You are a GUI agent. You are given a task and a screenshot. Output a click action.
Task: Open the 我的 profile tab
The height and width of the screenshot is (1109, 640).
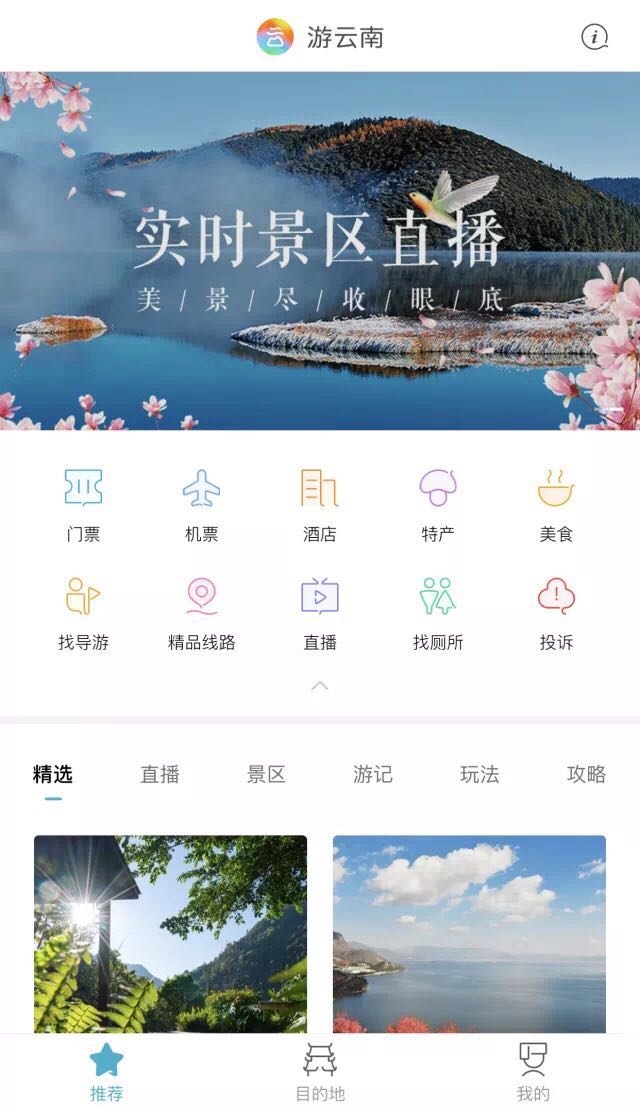[x=533, y=1071]
